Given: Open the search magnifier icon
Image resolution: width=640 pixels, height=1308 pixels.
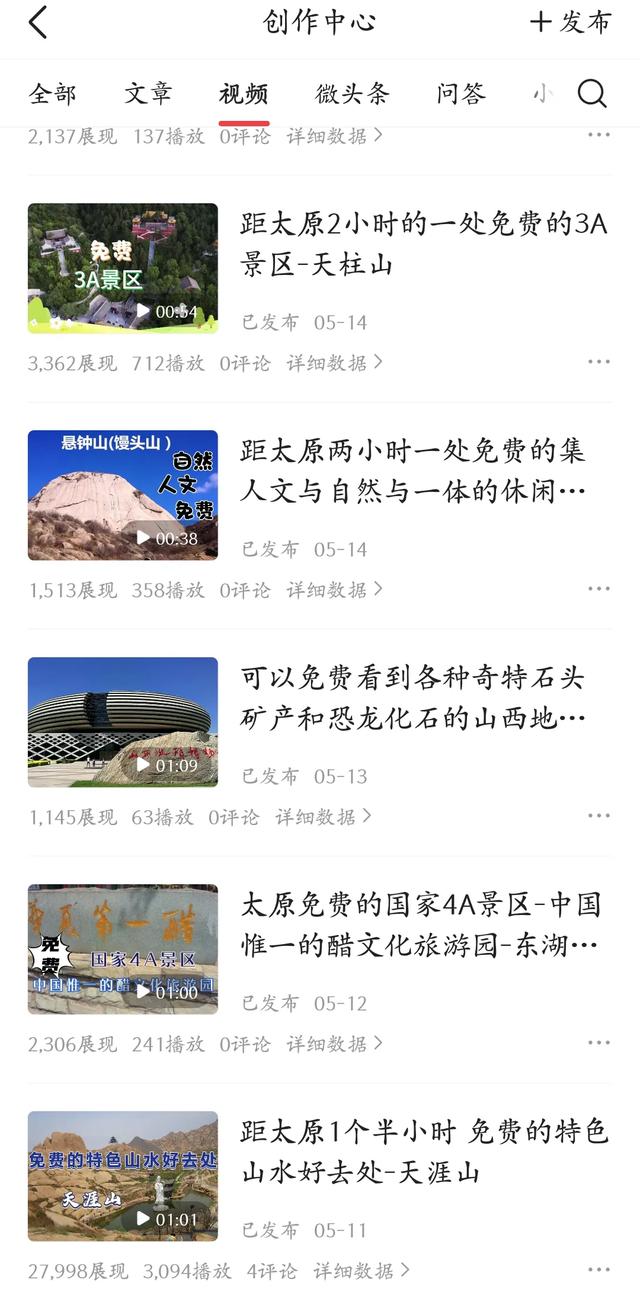Looking at the screenshot, I should coord(592,94).
